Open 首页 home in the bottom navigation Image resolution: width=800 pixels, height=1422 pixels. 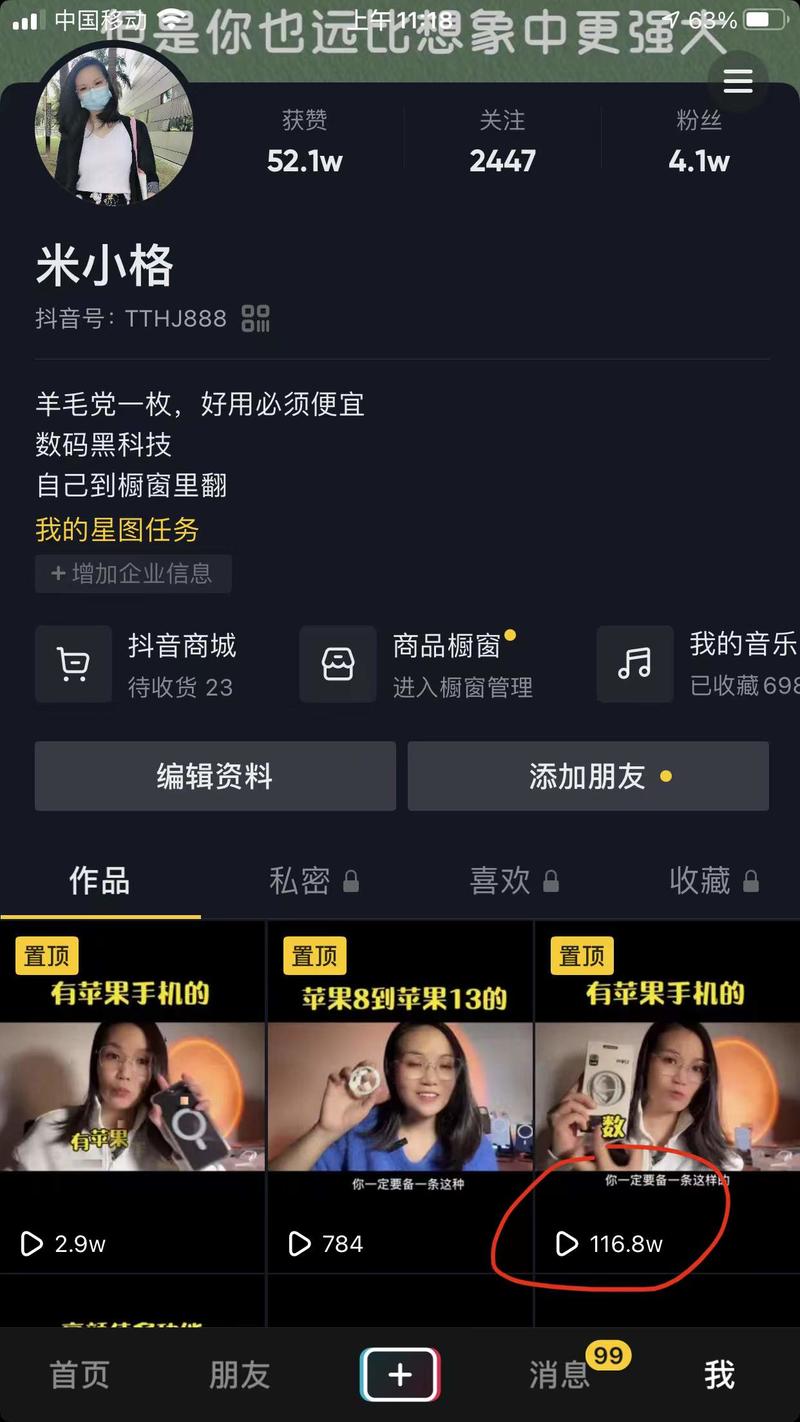coord(79,1375)
